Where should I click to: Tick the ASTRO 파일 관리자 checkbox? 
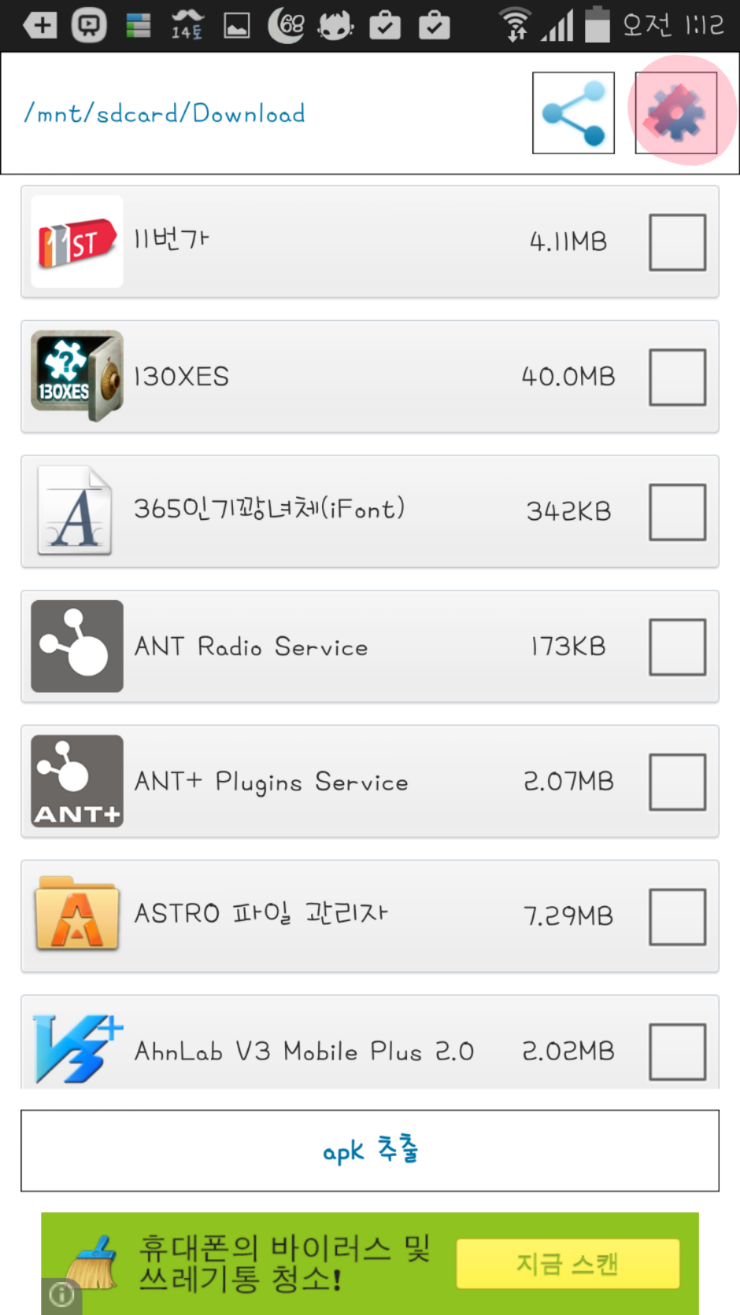(x=677, y=917)
